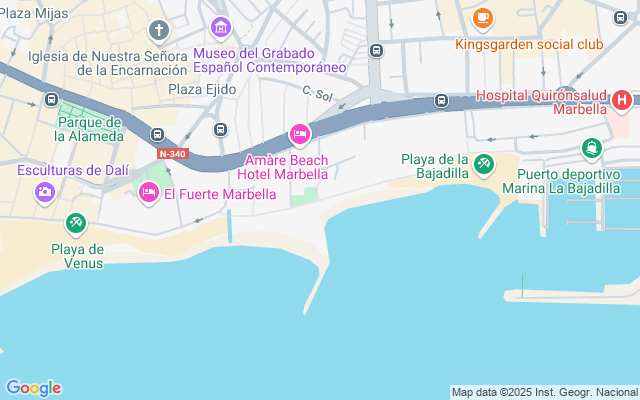This screenshot has height=400, width=640.
Task: Tap the Museo del Grabado Español Contemporáneo marker
Action: click(221, 28)
